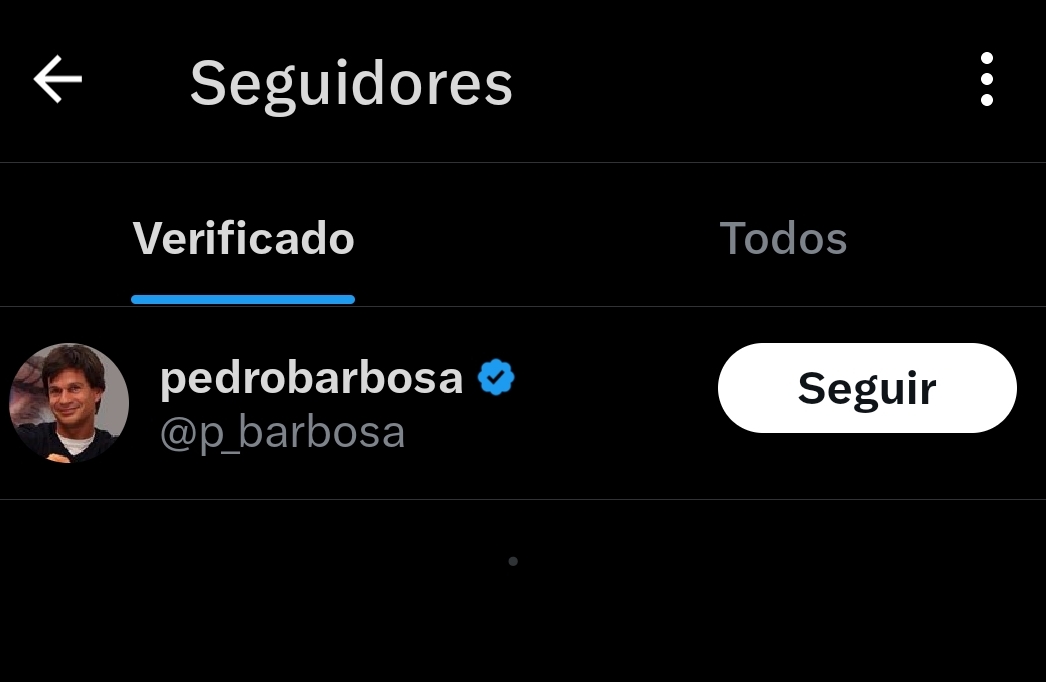Follow pedrobarbosa with the Seguir button
Image resolution: width=1046 pixels, height=682 pixels.
pos(867,388)
